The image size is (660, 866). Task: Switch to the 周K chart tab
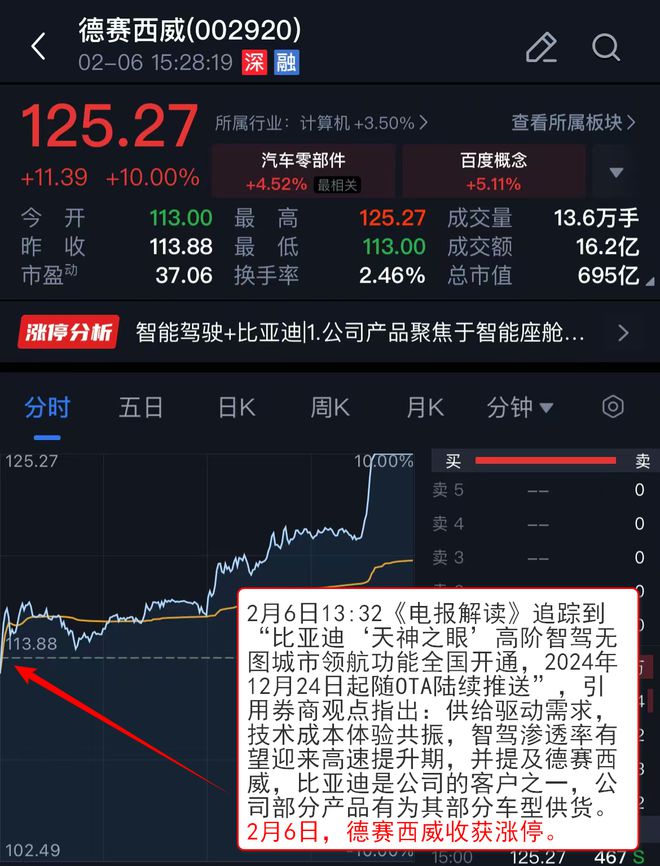click(x=330, y=408)
